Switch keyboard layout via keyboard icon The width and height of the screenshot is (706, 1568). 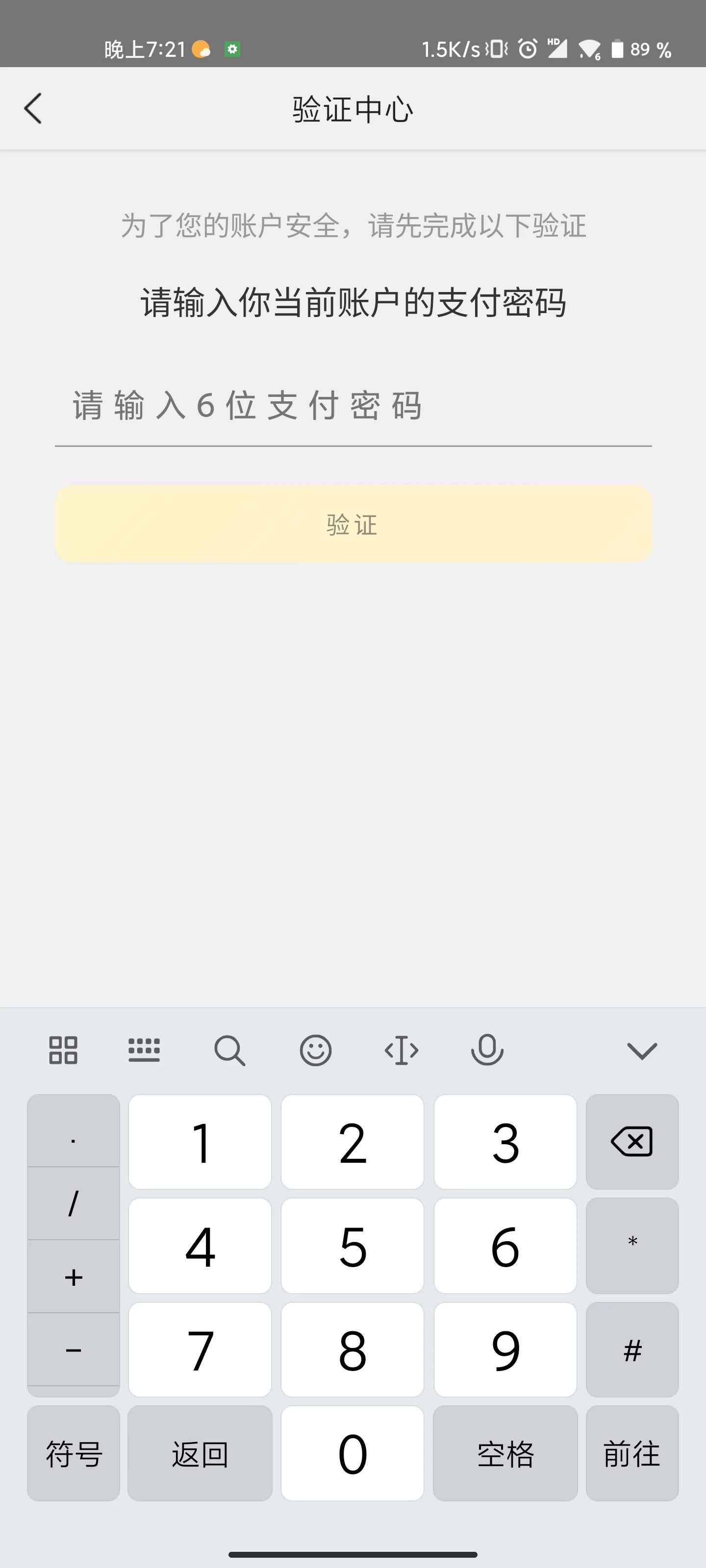click(144, 1050)
